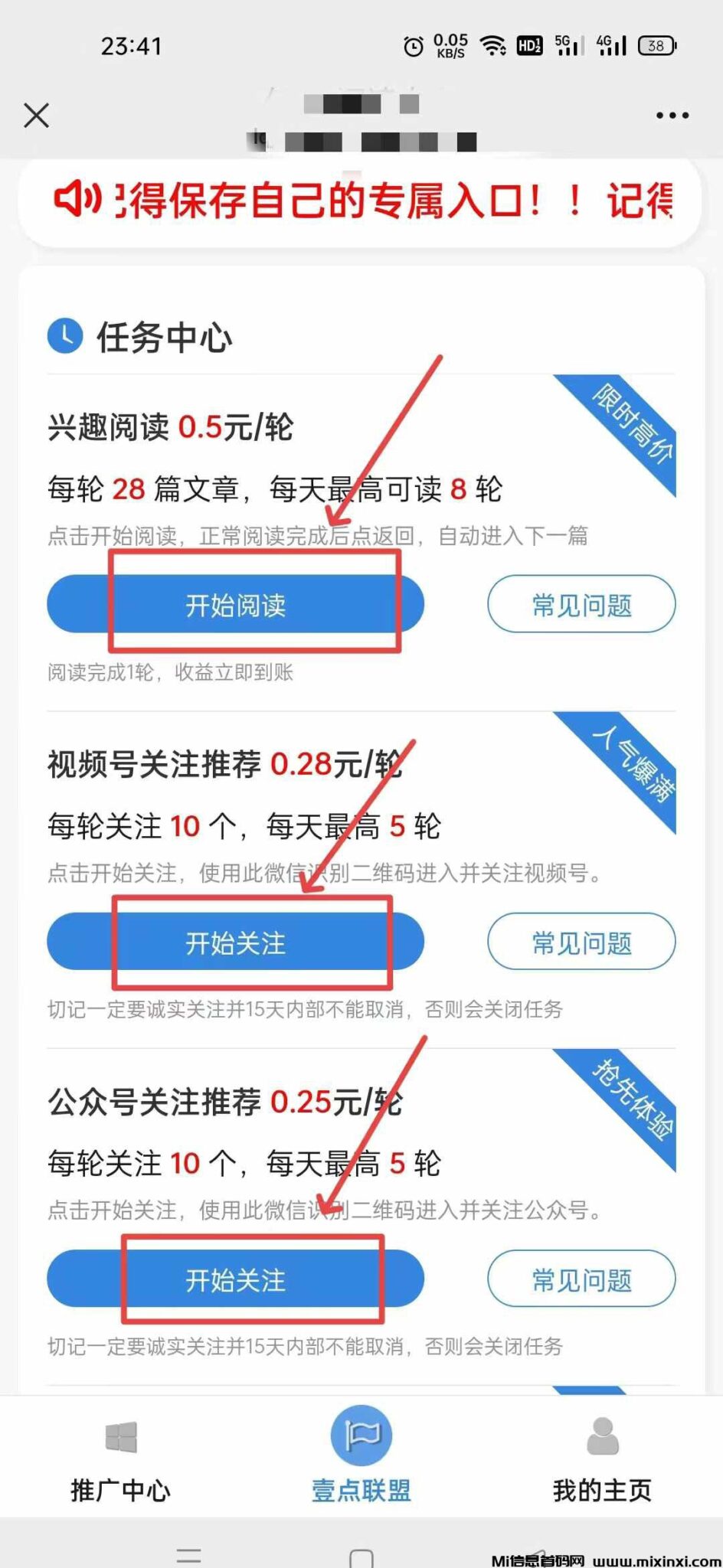This screenshot has width=723, height=1568.
Task: Close the web page with the X icon
Action: click(36, 116)
